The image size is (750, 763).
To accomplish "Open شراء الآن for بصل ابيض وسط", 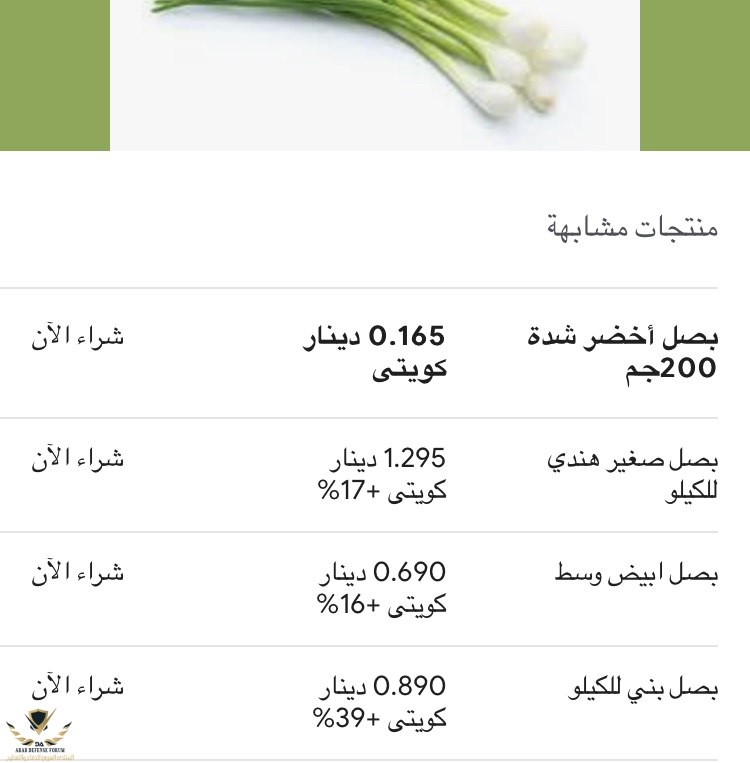I will tap(78, 572).
